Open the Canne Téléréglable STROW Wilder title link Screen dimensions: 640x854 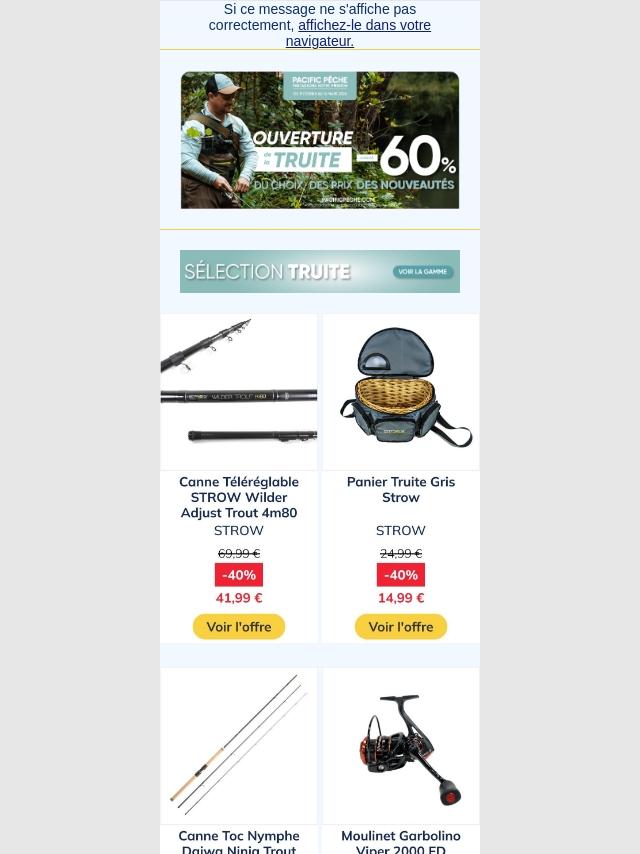239,497
